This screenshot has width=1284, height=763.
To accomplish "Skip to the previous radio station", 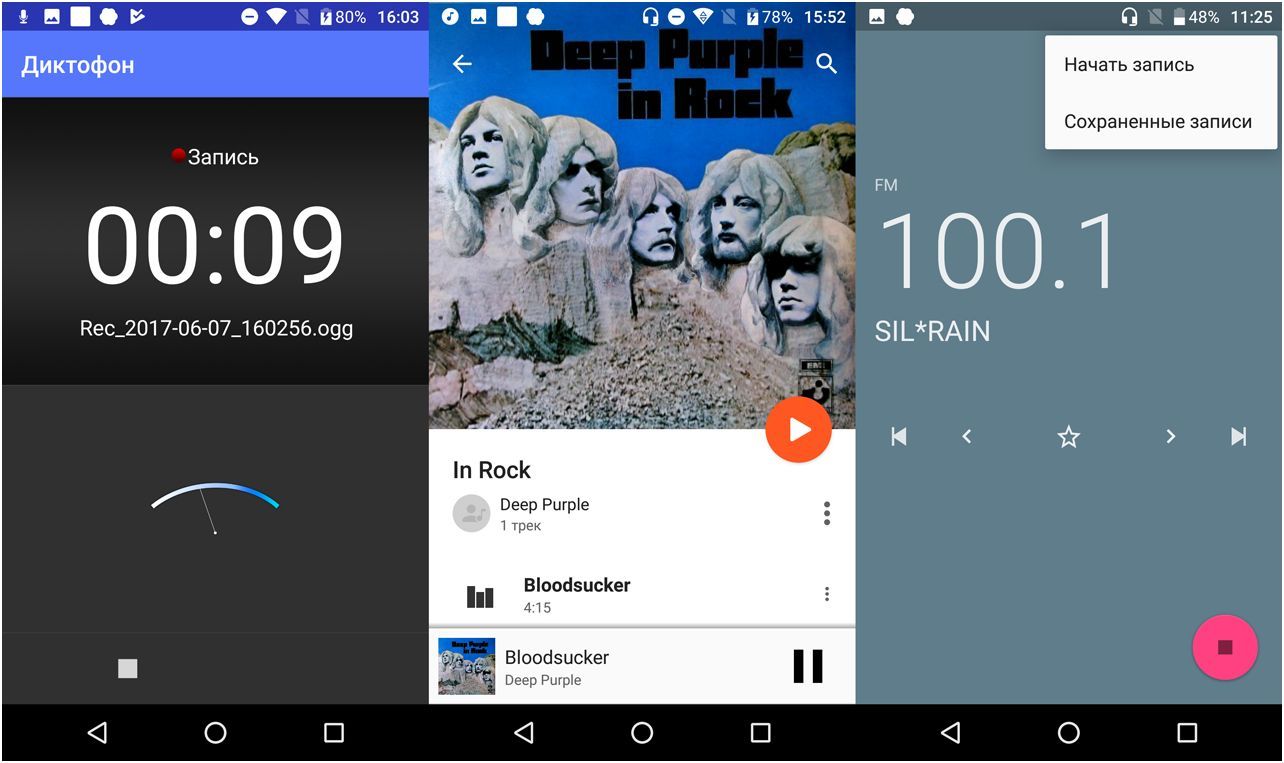I will point(899,436).
